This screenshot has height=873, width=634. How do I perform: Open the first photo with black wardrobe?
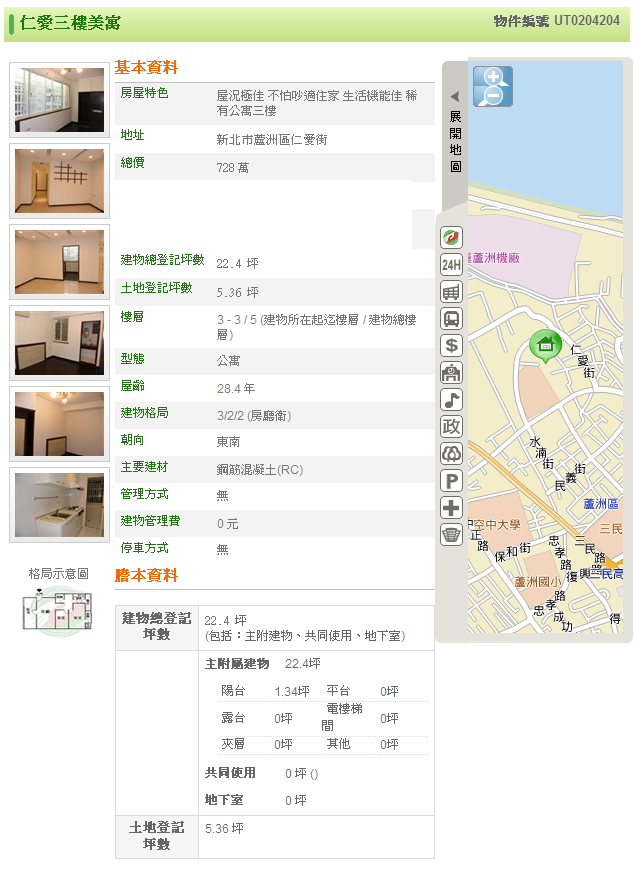(x=60, y=100)
